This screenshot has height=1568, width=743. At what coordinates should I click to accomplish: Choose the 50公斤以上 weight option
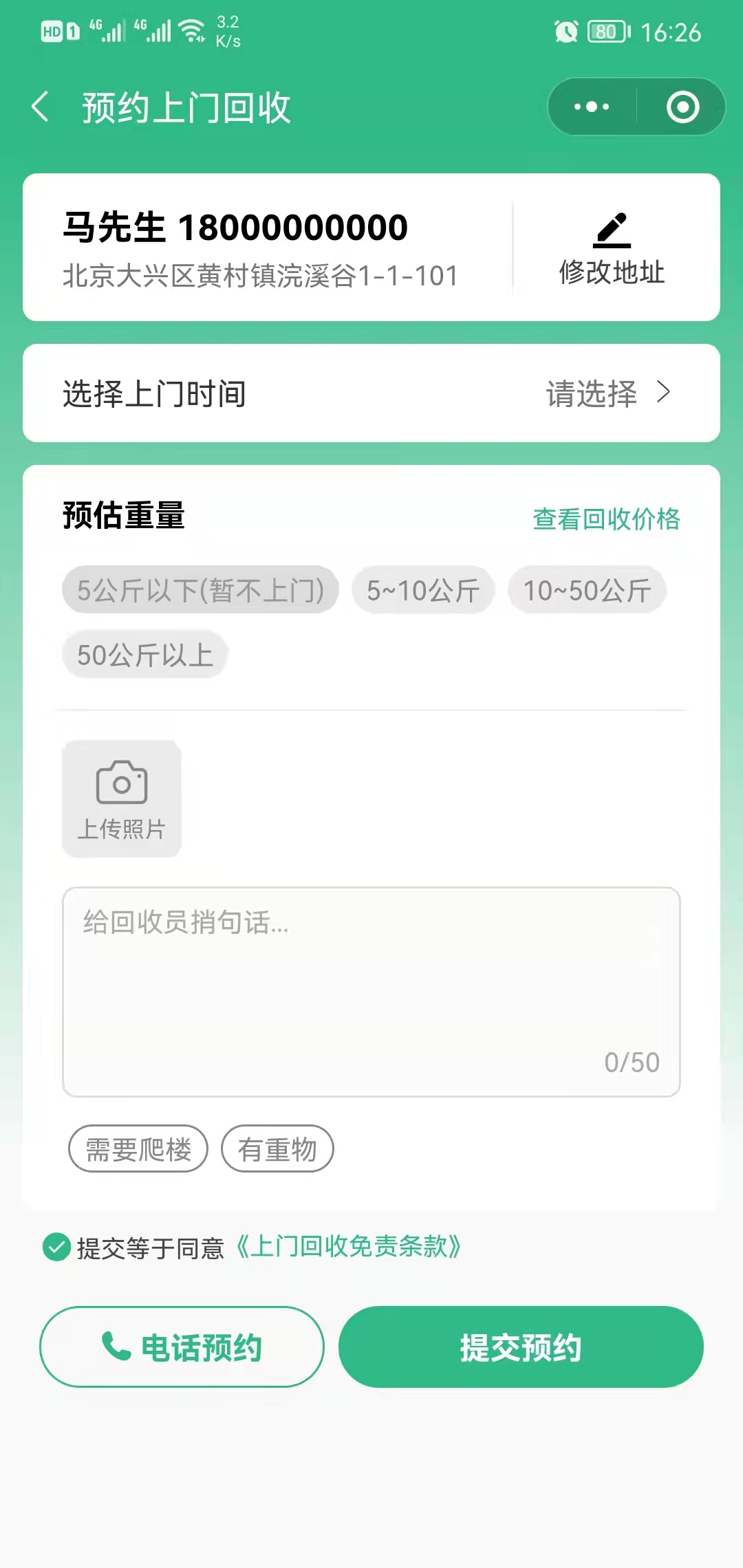point(144,654)
